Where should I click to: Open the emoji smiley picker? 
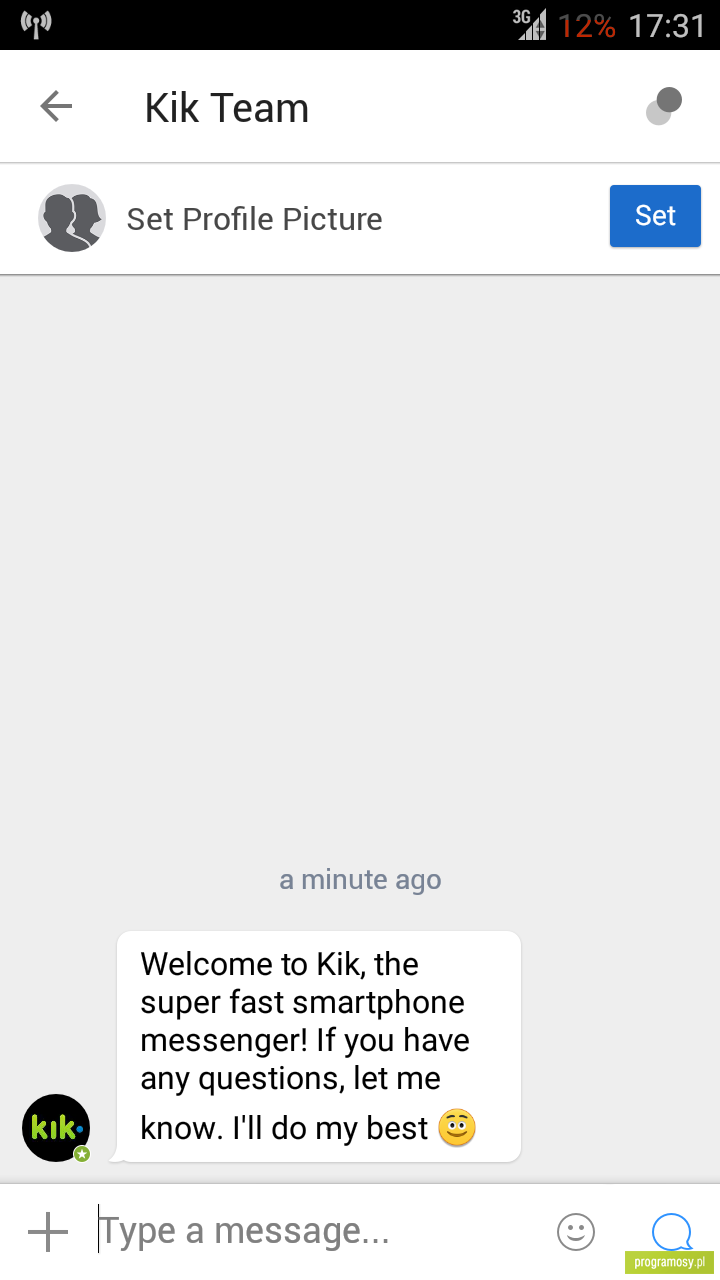click(576, 1232)
